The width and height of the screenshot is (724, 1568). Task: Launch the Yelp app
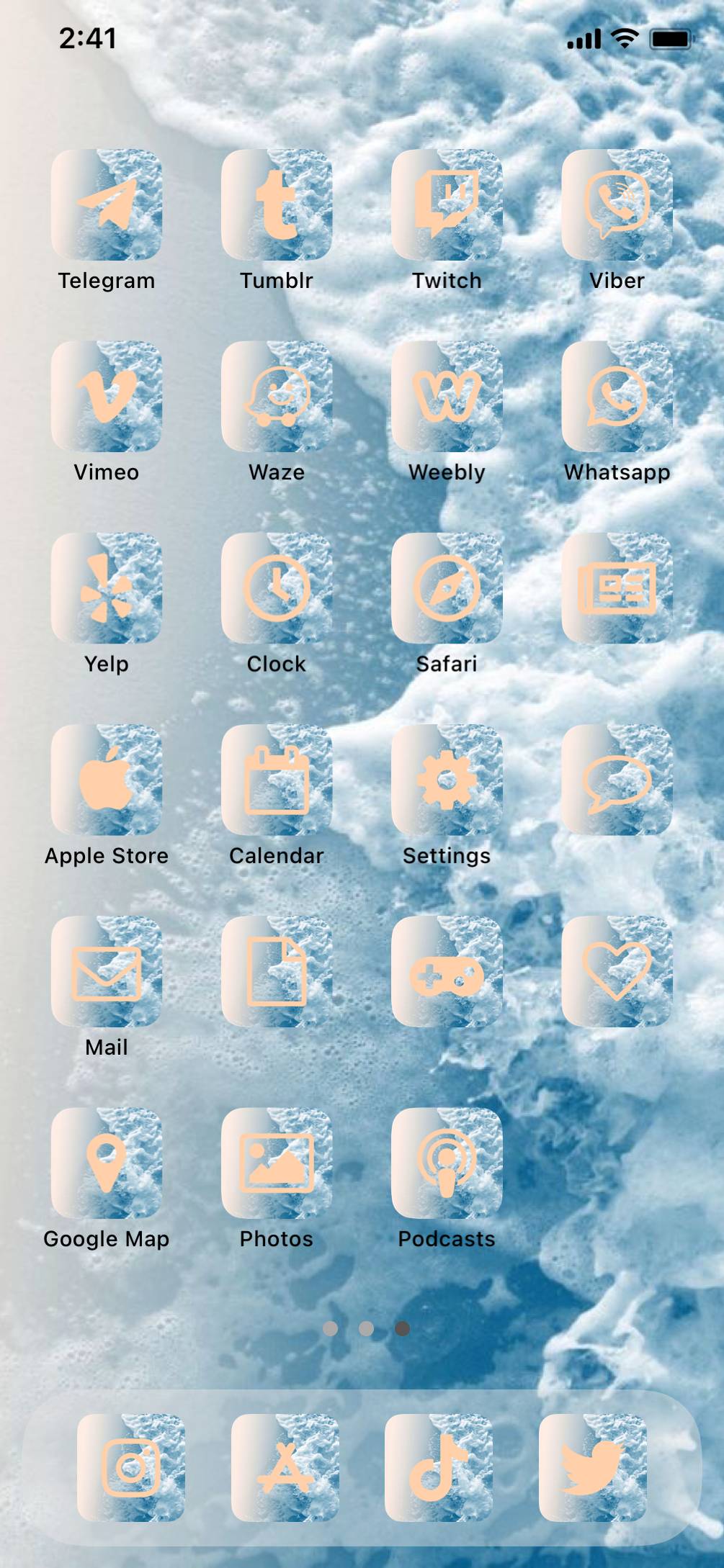point(107,587)
